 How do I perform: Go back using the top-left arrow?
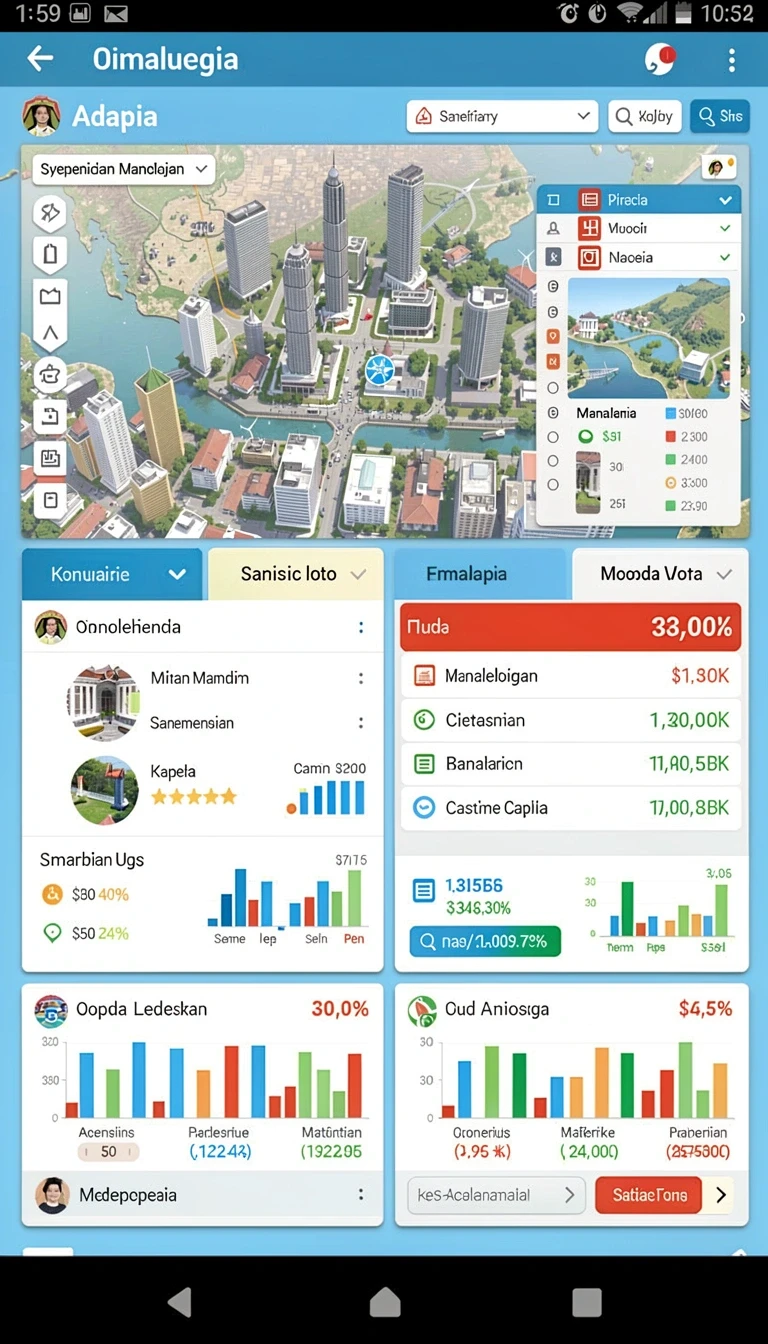coord(40,59)
